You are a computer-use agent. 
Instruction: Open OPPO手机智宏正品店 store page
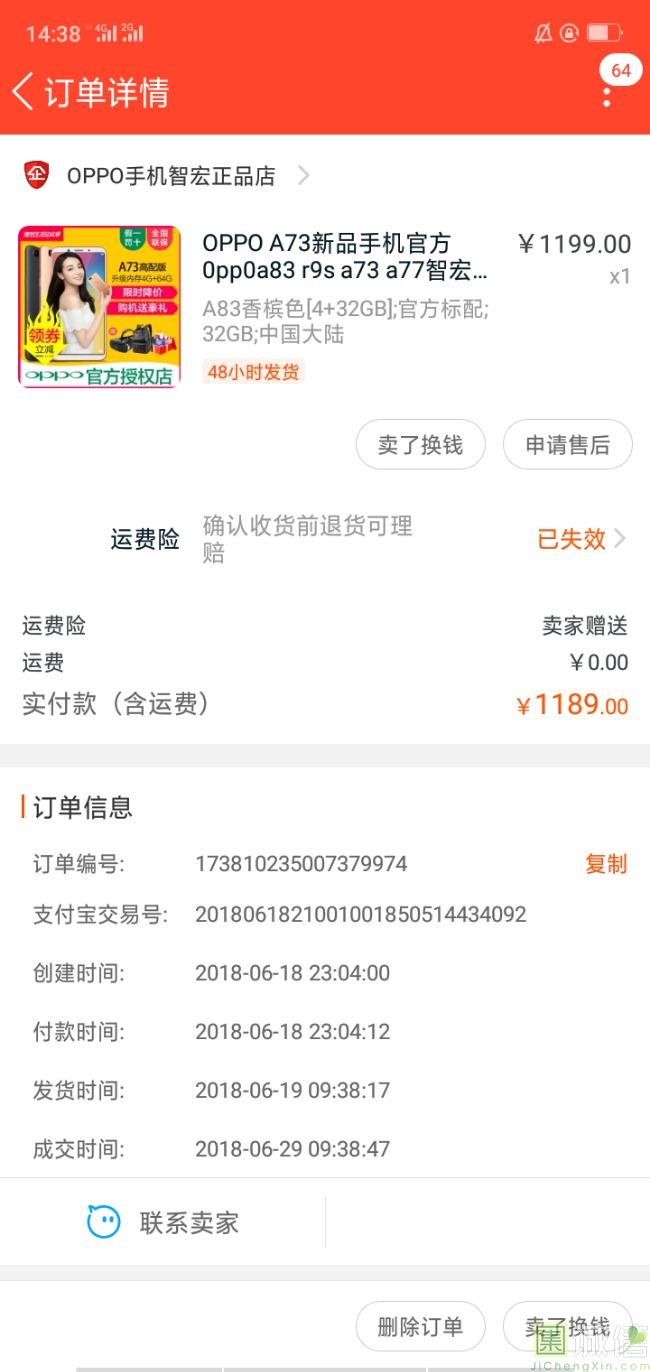[x=170, y=176]
